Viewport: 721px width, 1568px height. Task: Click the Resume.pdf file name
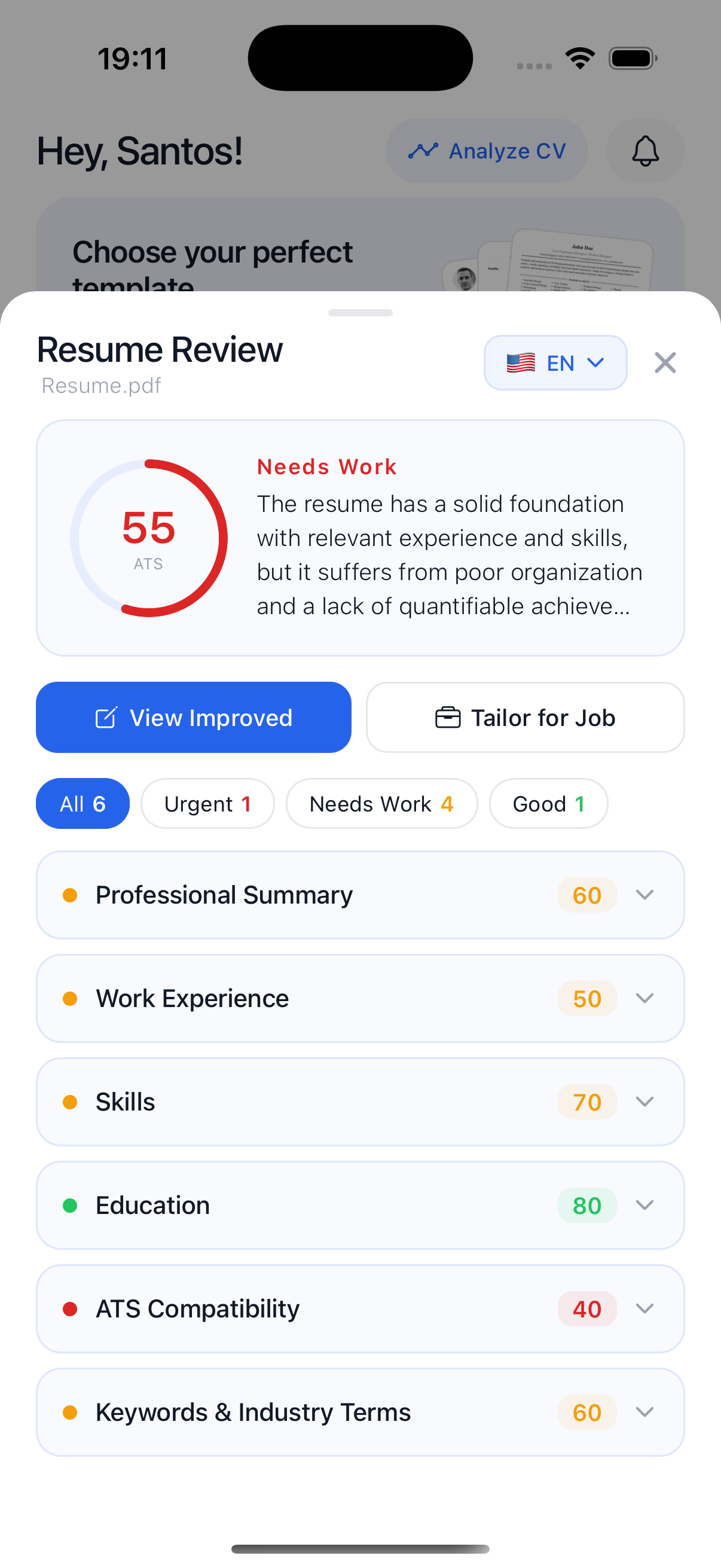pyautogui.click(x=100, y=385)
